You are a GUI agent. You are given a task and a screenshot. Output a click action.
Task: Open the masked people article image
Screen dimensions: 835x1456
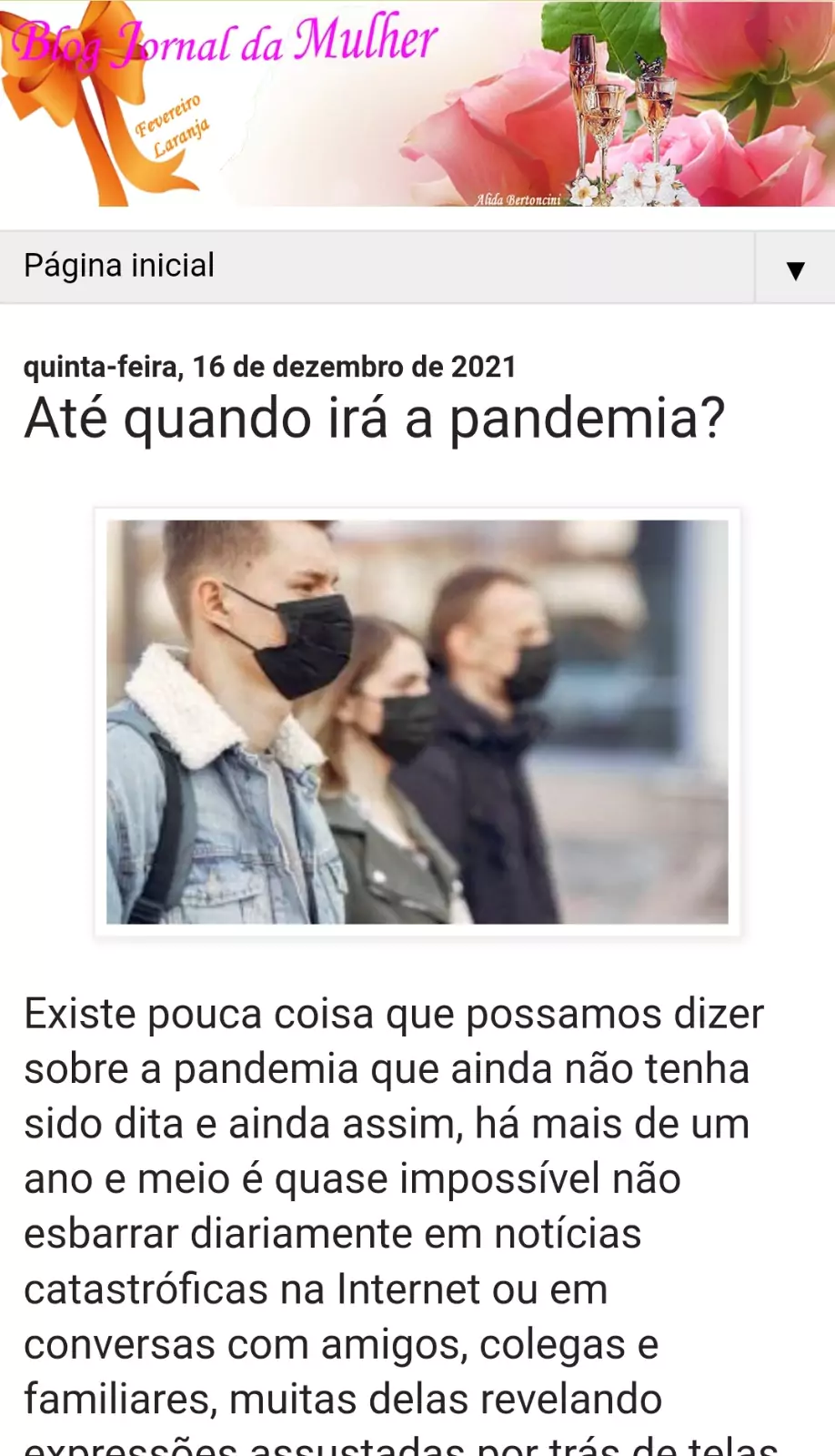pos(417,722)
